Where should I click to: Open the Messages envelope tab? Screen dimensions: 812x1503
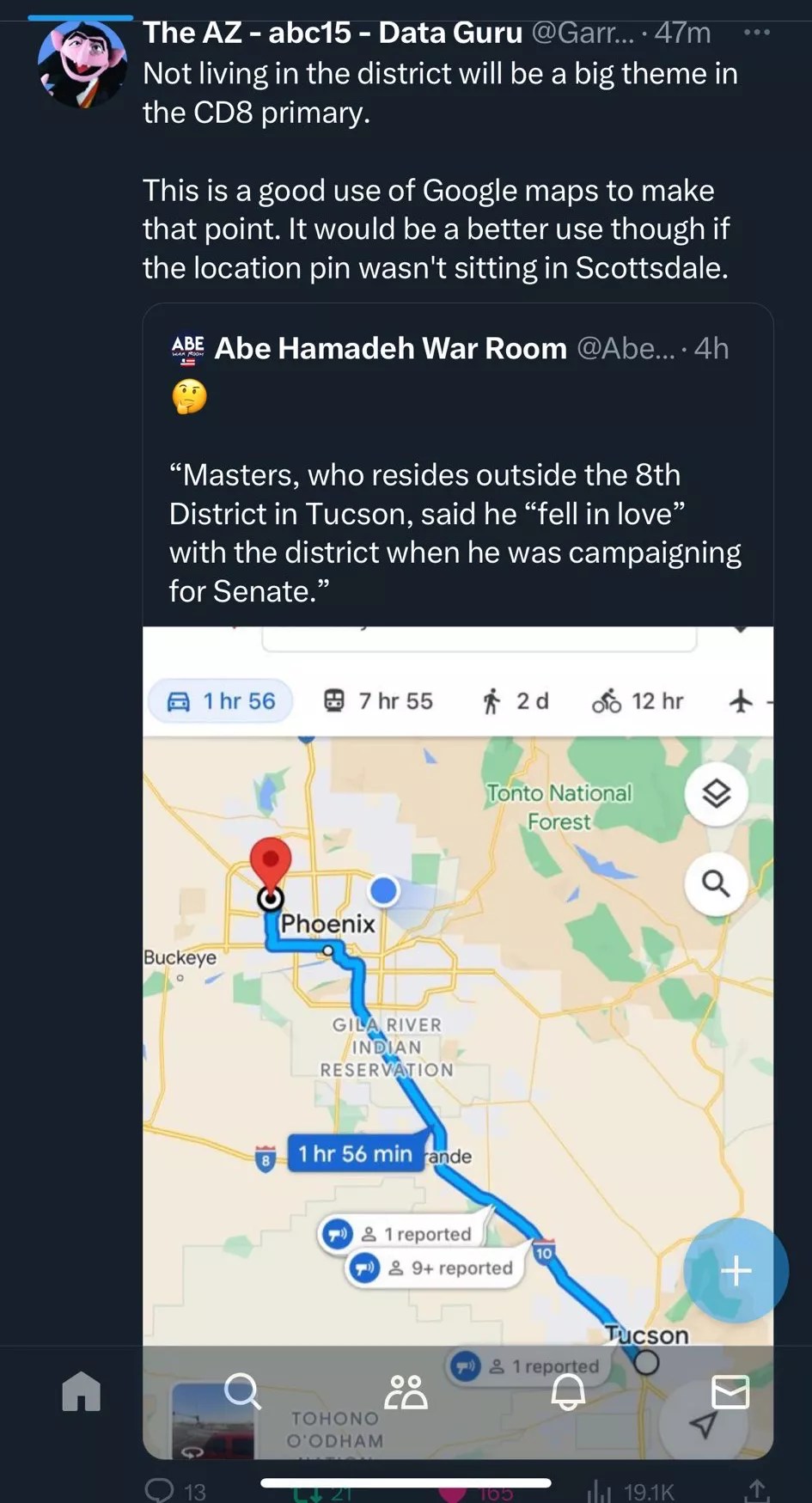tap(730, 1391)
